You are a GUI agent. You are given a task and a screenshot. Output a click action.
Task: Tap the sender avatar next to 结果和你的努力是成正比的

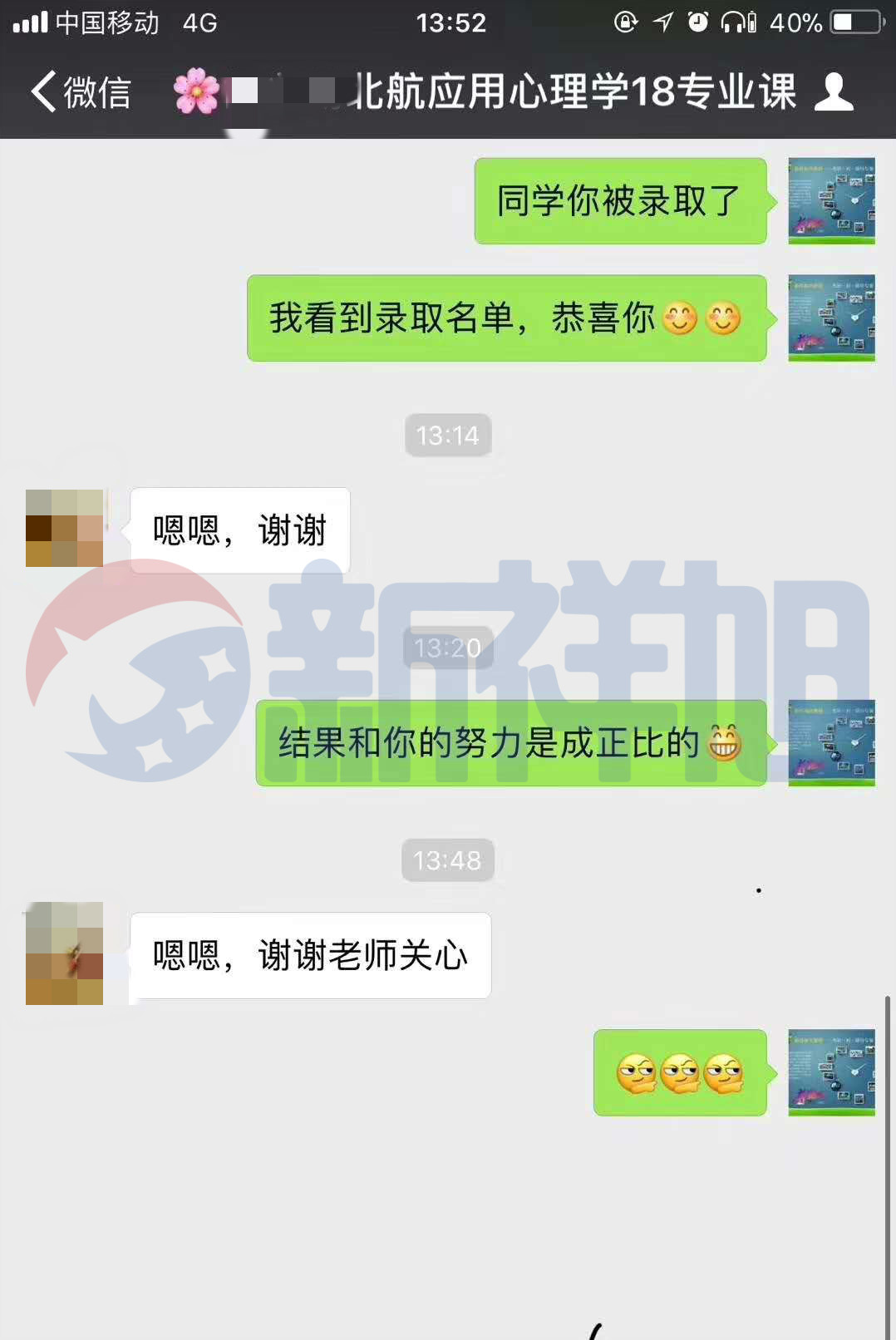(831, 742)
